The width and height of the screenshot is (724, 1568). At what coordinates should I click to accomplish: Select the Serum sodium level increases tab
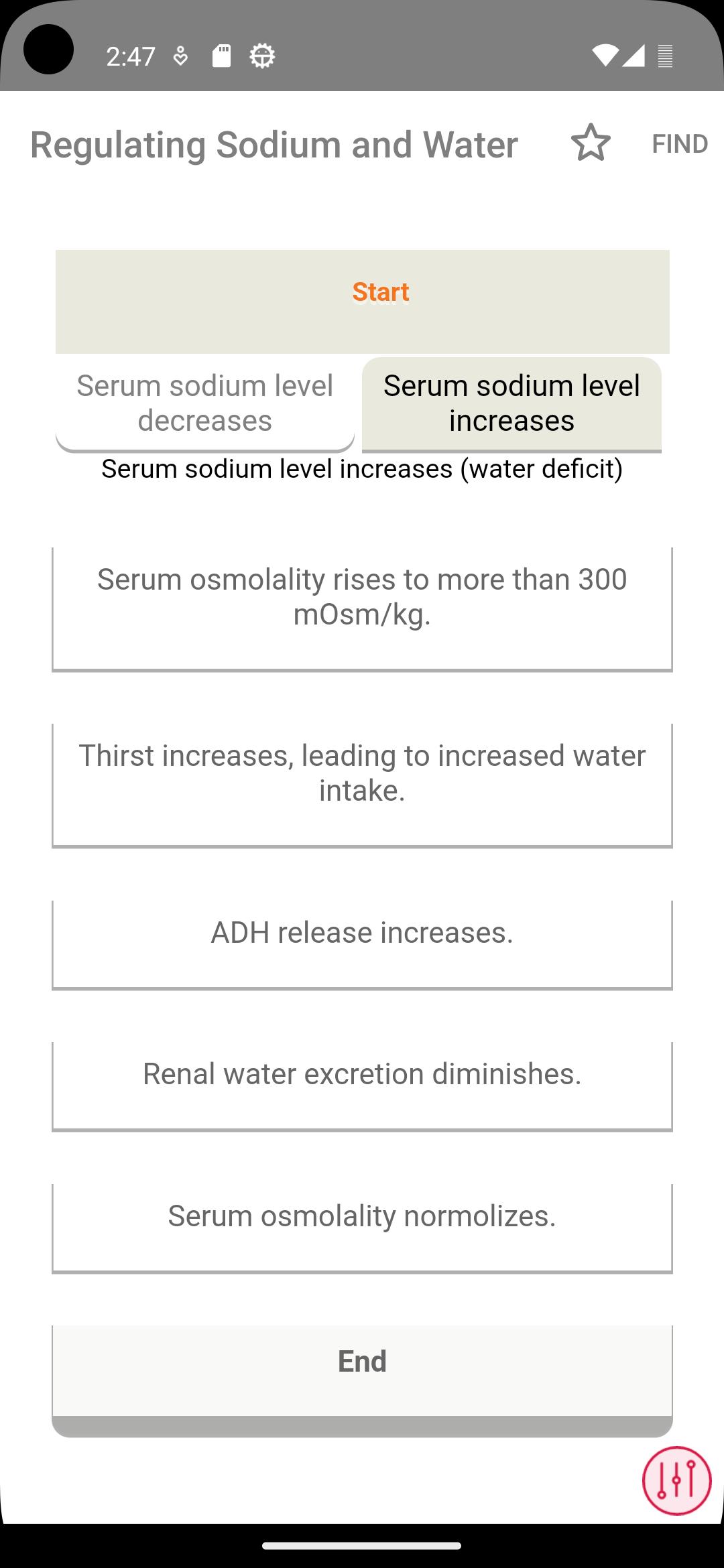coord(511,403)
